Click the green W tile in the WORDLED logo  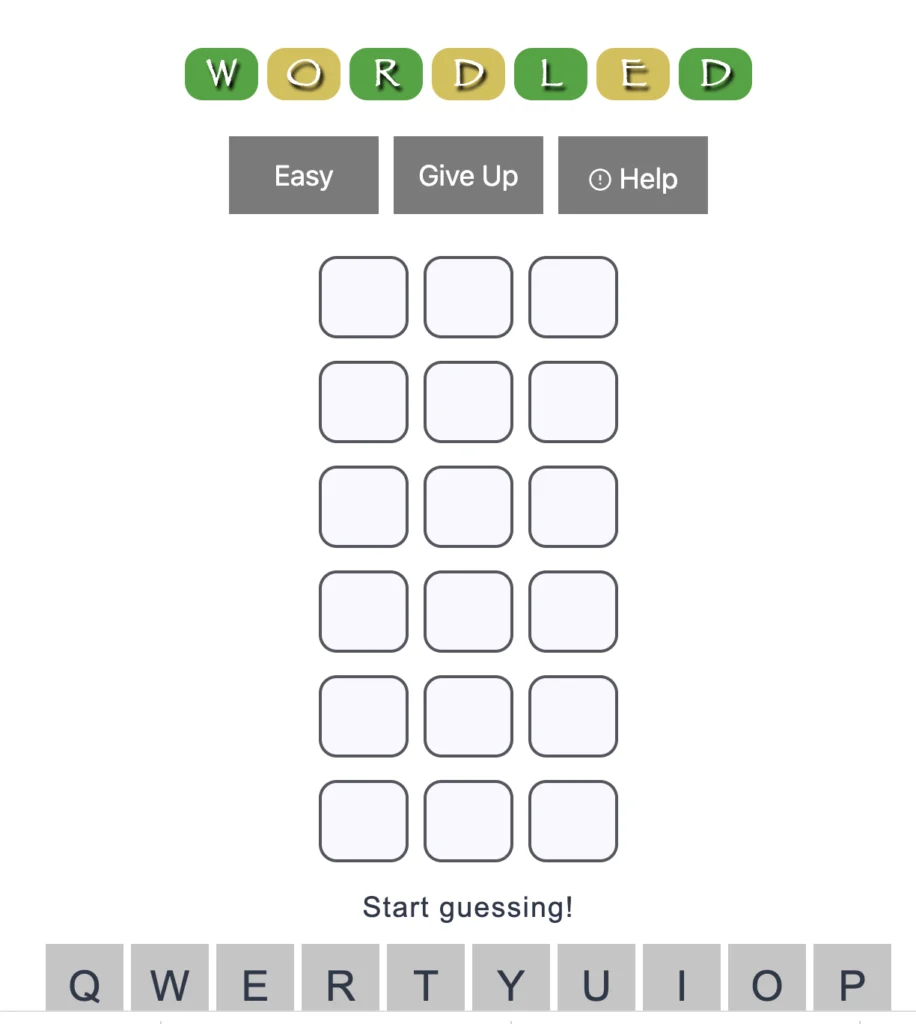(x=220, y=74)
